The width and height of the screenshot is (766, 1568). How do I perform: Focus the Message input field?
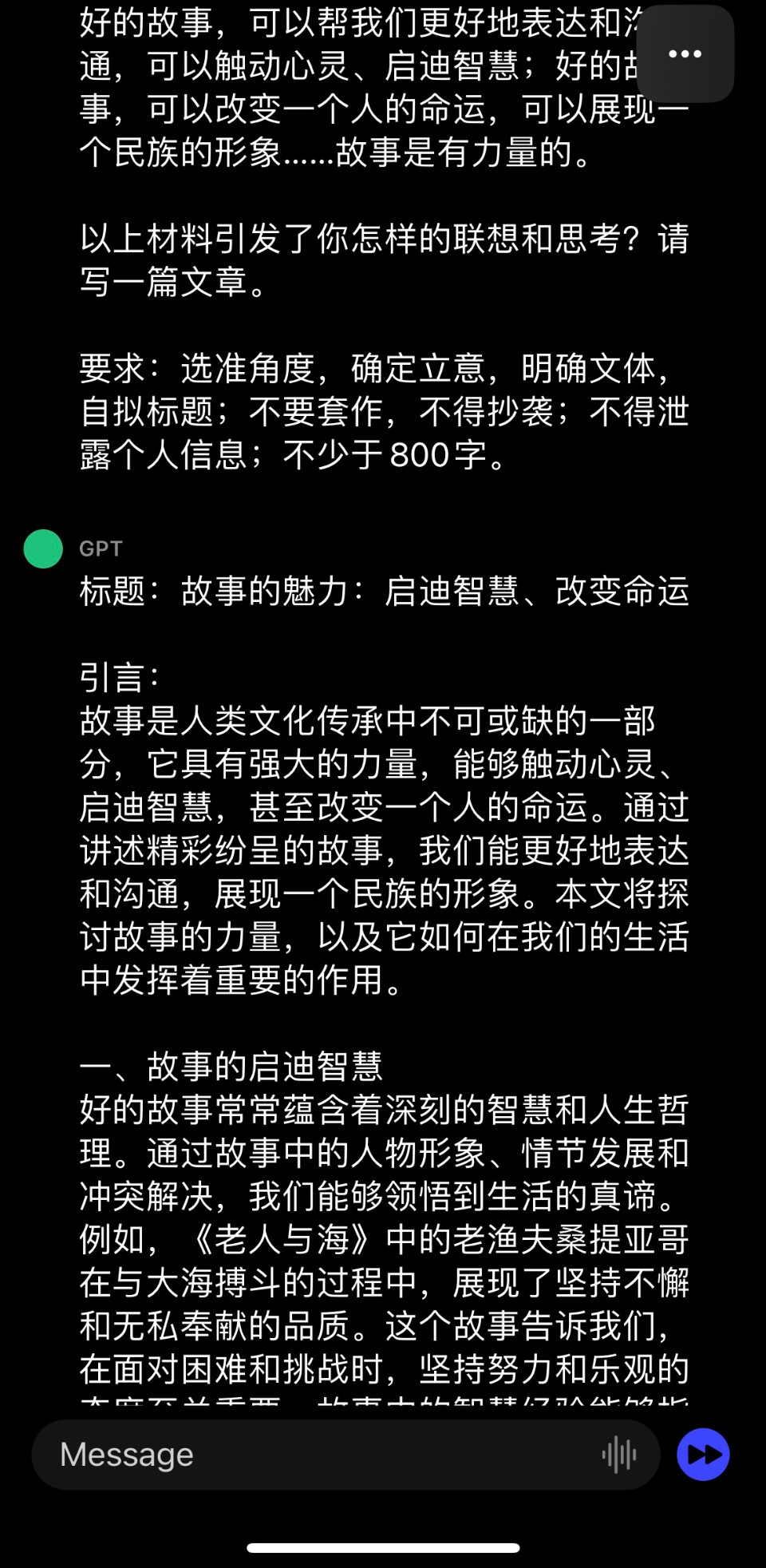click(319, 1455)
